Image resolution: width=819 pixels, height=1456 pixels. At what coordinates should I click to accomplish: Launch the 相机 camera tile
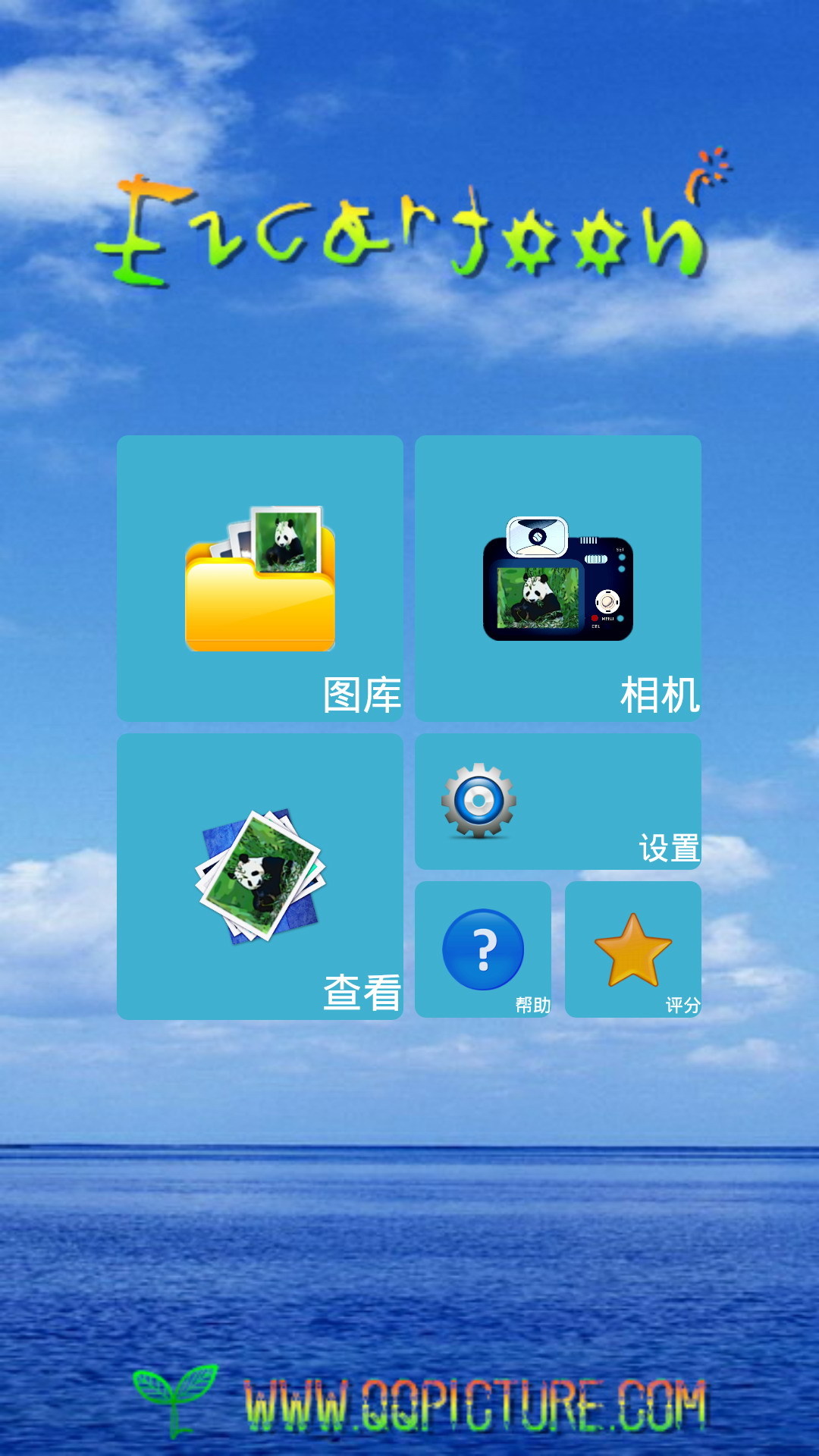(558, 578)
